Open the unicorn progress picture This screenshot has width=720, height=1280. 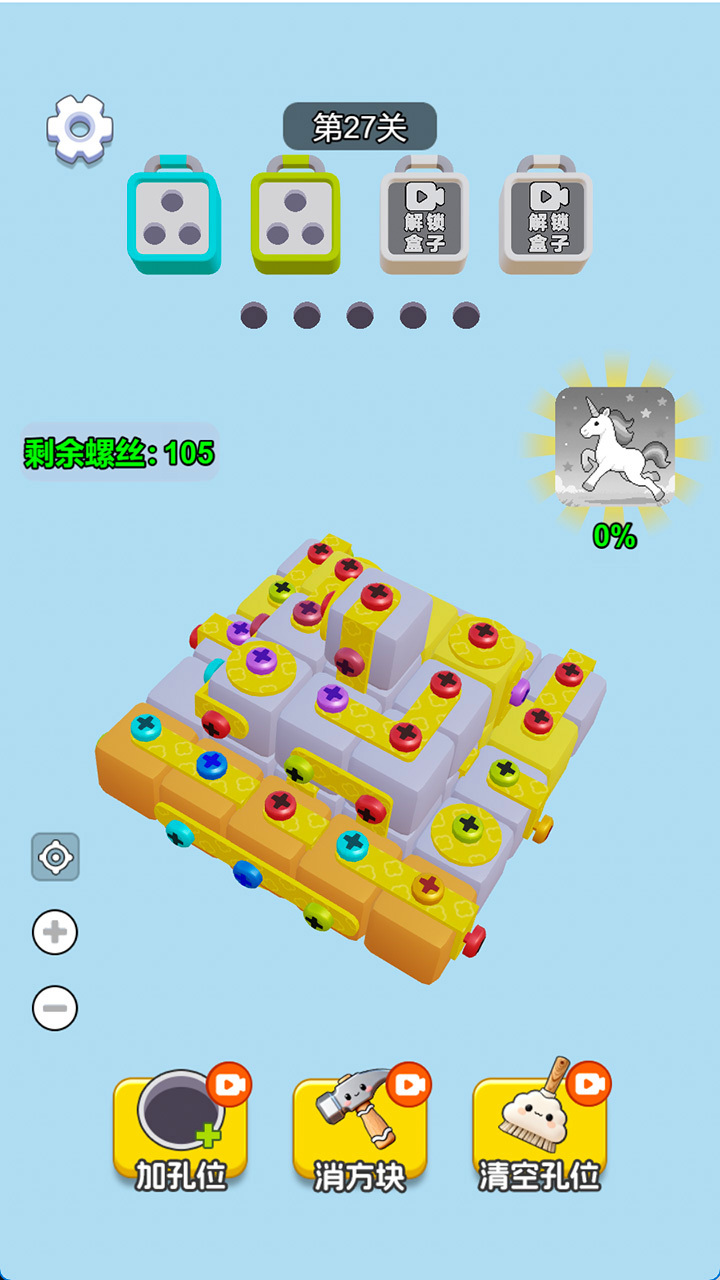coord(614,445)
